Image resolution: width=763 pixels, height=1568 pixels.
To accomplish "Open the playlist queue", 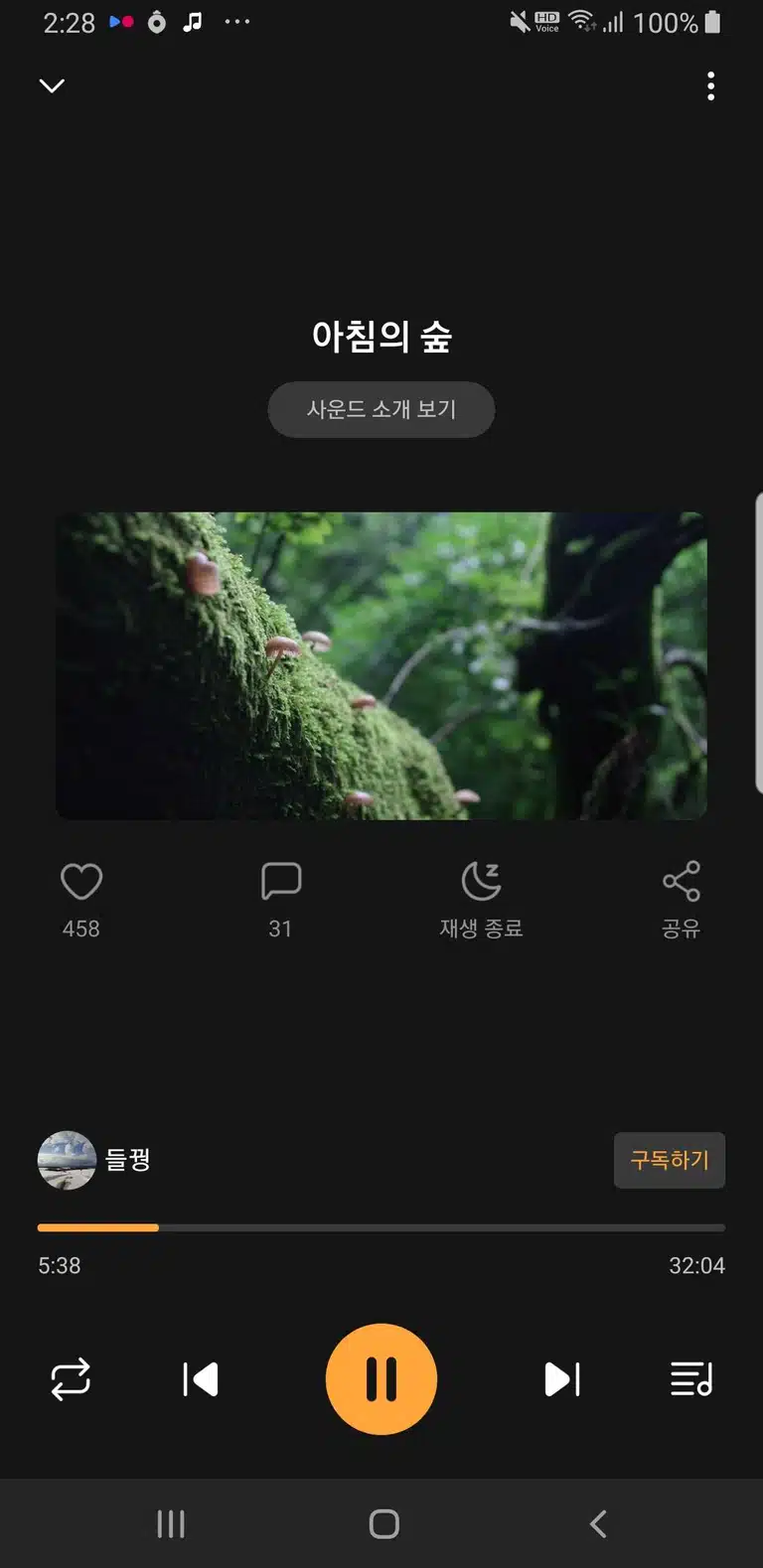I will 691,1379.
